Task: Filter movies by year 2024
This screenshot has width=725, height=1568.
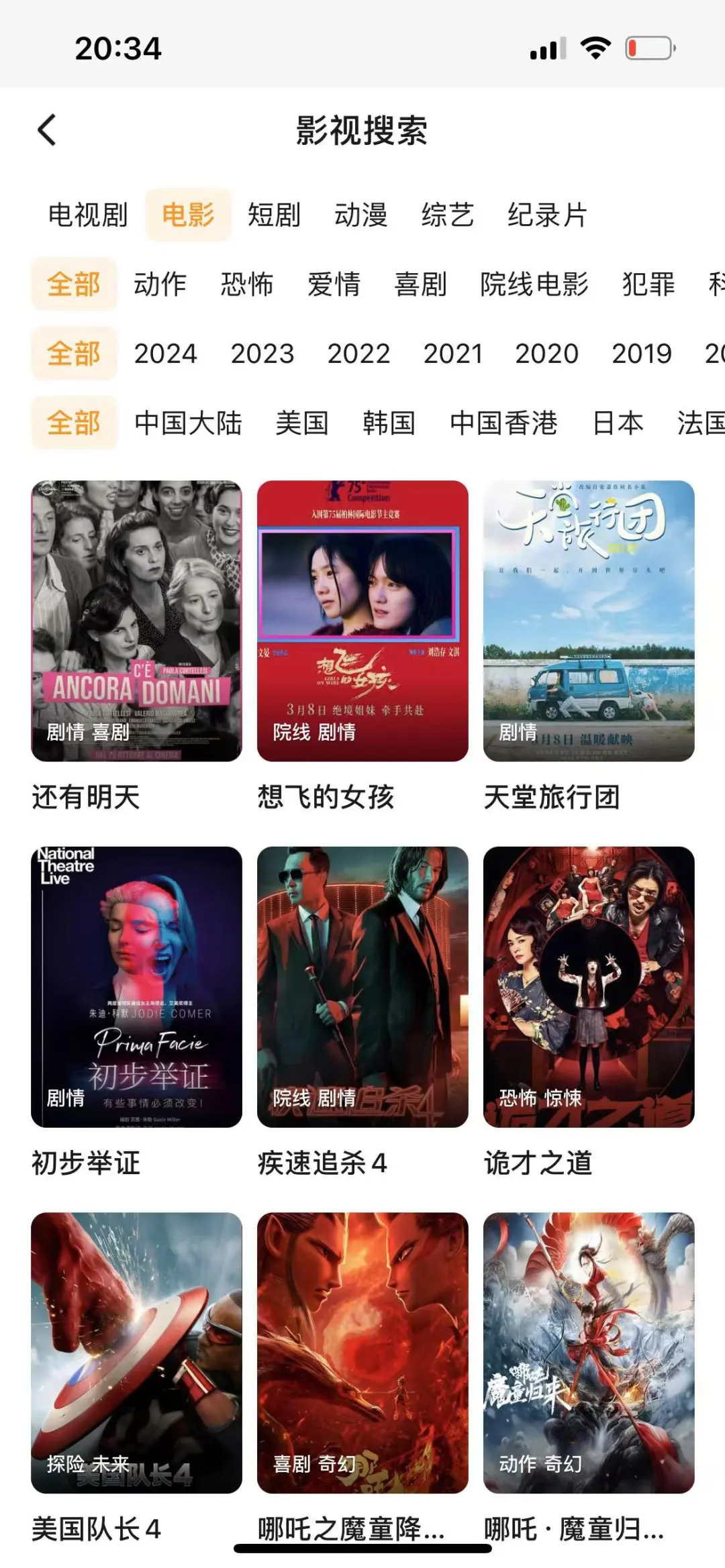Action: [166, 354]
